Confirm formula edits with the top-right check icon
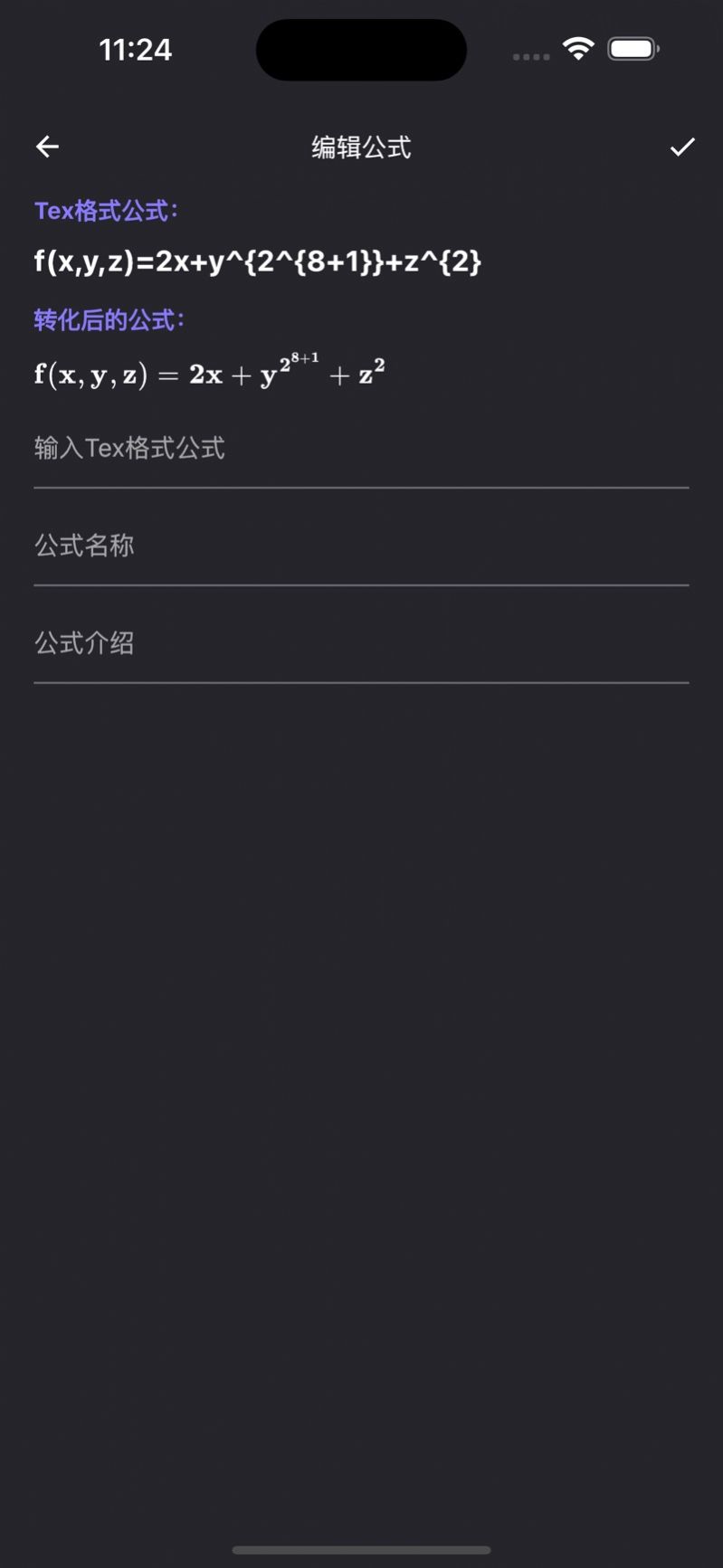 pyautogui.click(x=680, y=146)
